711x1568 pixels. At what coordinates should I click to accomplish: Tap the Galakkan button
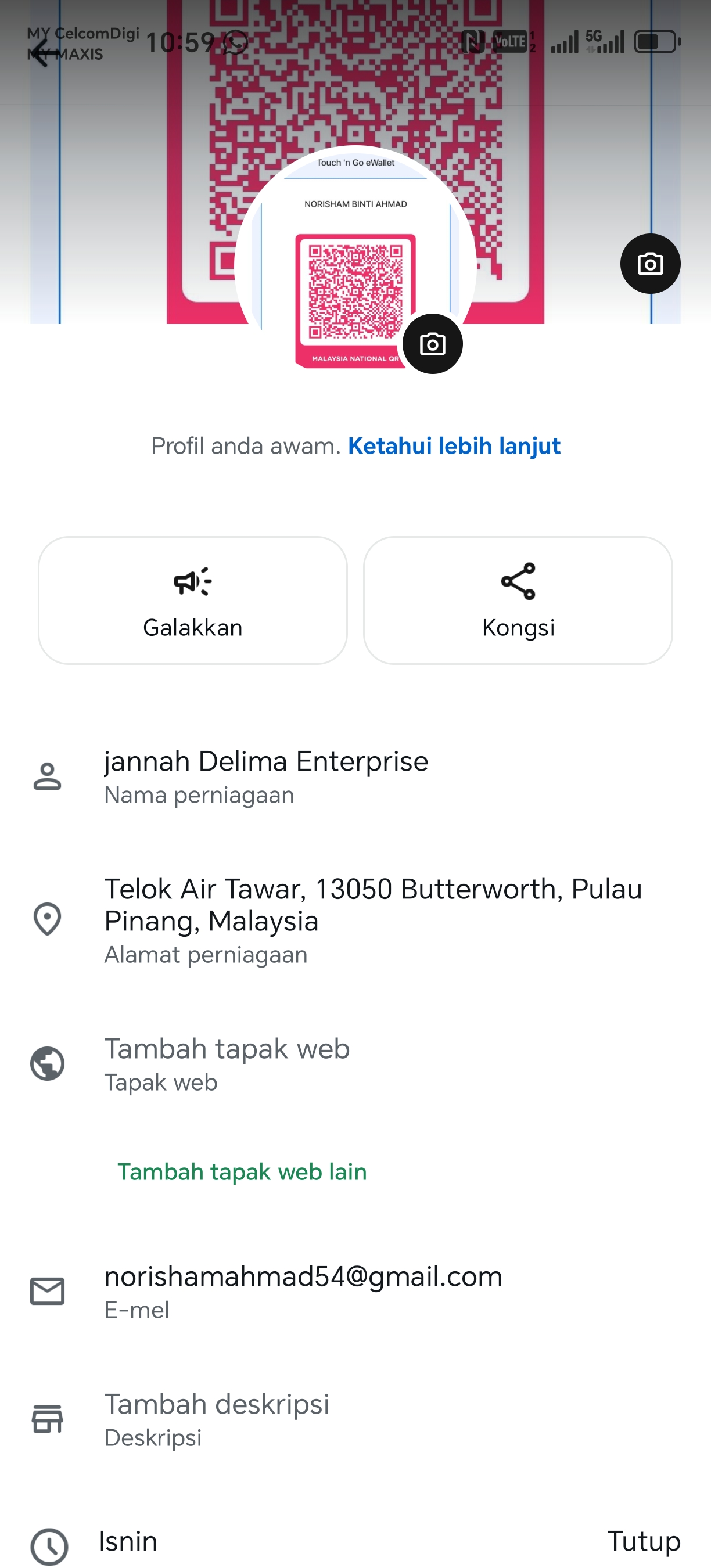tap(192, 600)
